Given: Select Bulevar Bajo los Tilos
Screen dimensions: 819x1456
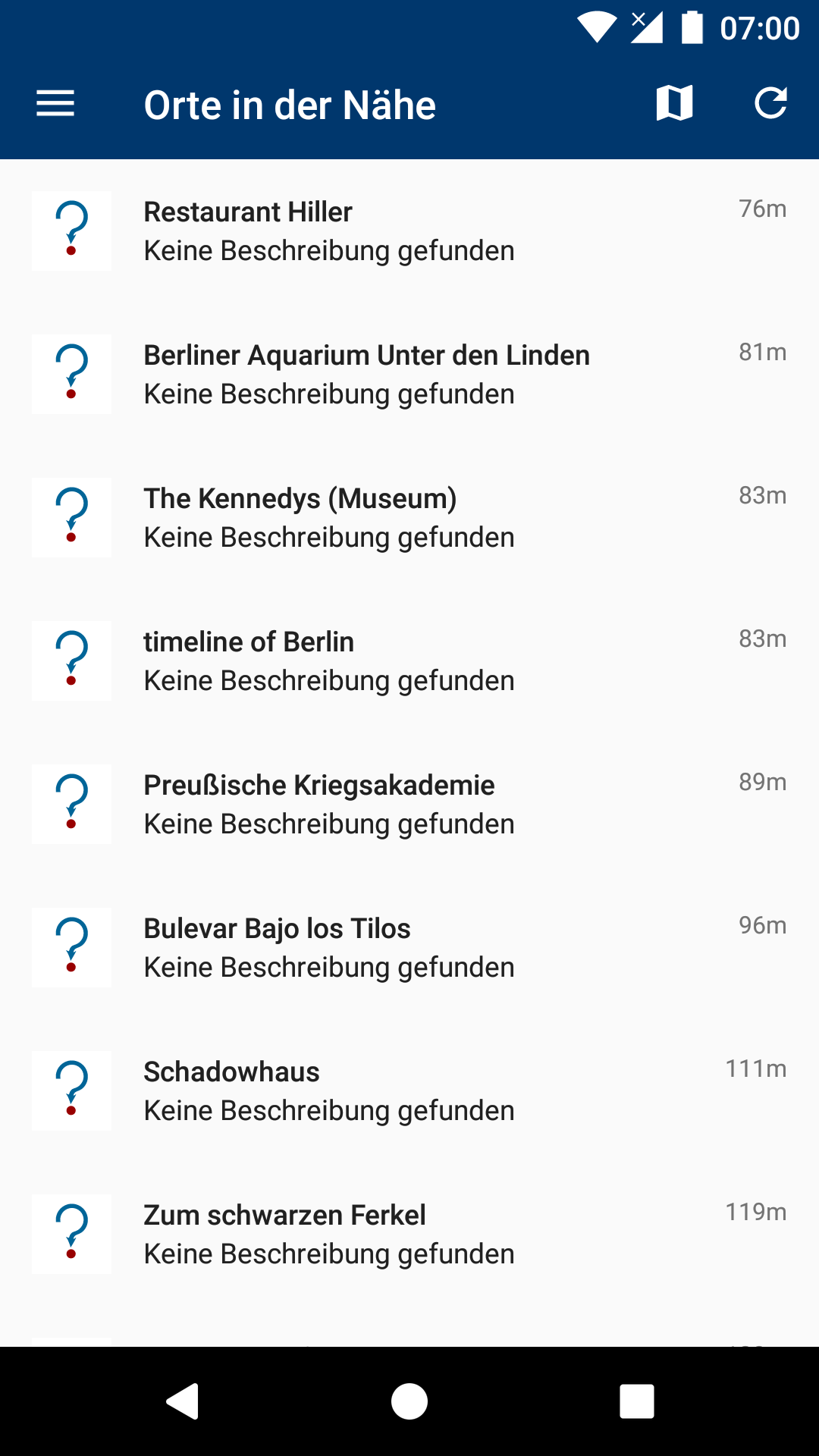Looking at the screenshot, I should click(409, 947).
